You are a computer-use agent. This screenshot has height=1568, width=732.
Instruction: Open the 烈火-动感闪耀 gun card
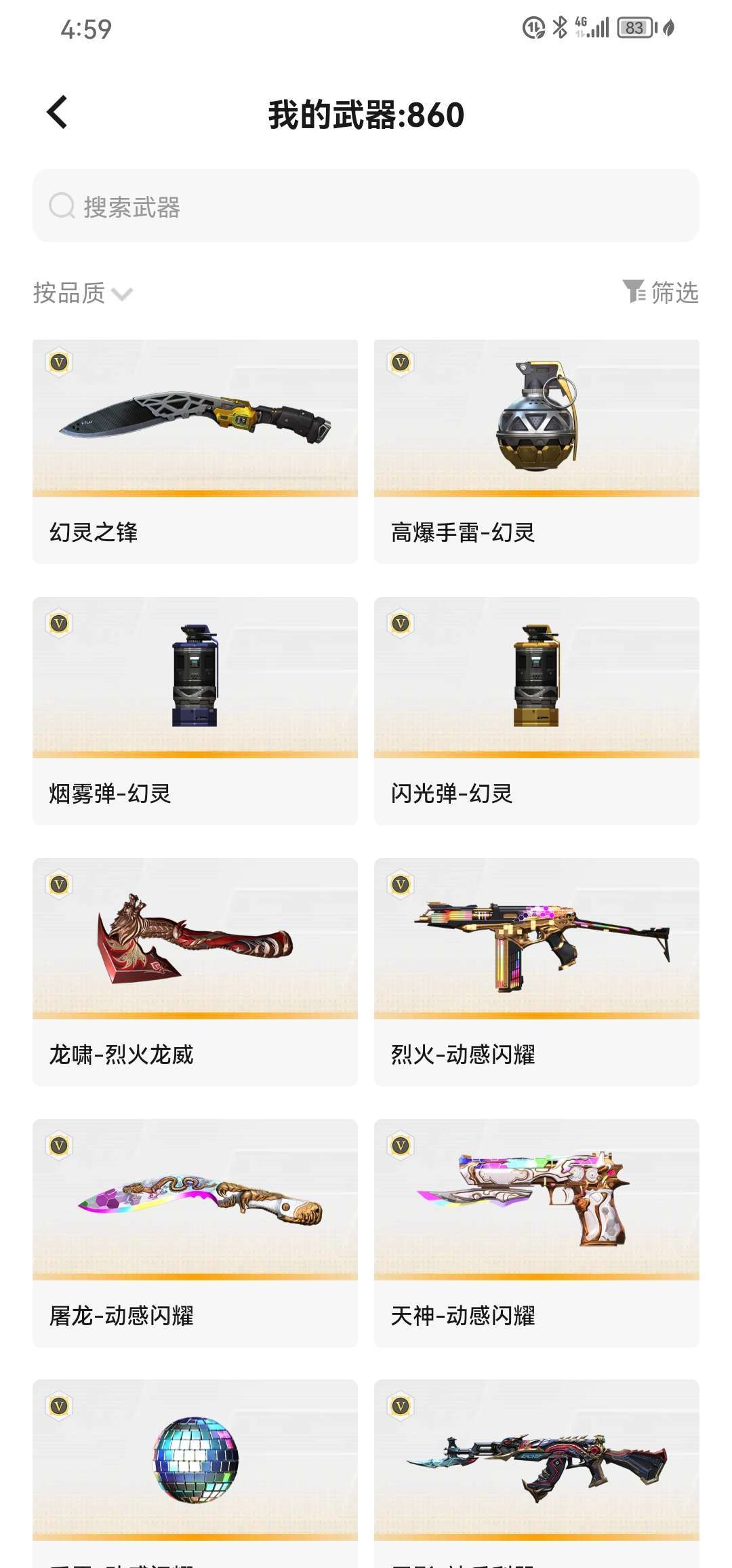click(536, 971)
